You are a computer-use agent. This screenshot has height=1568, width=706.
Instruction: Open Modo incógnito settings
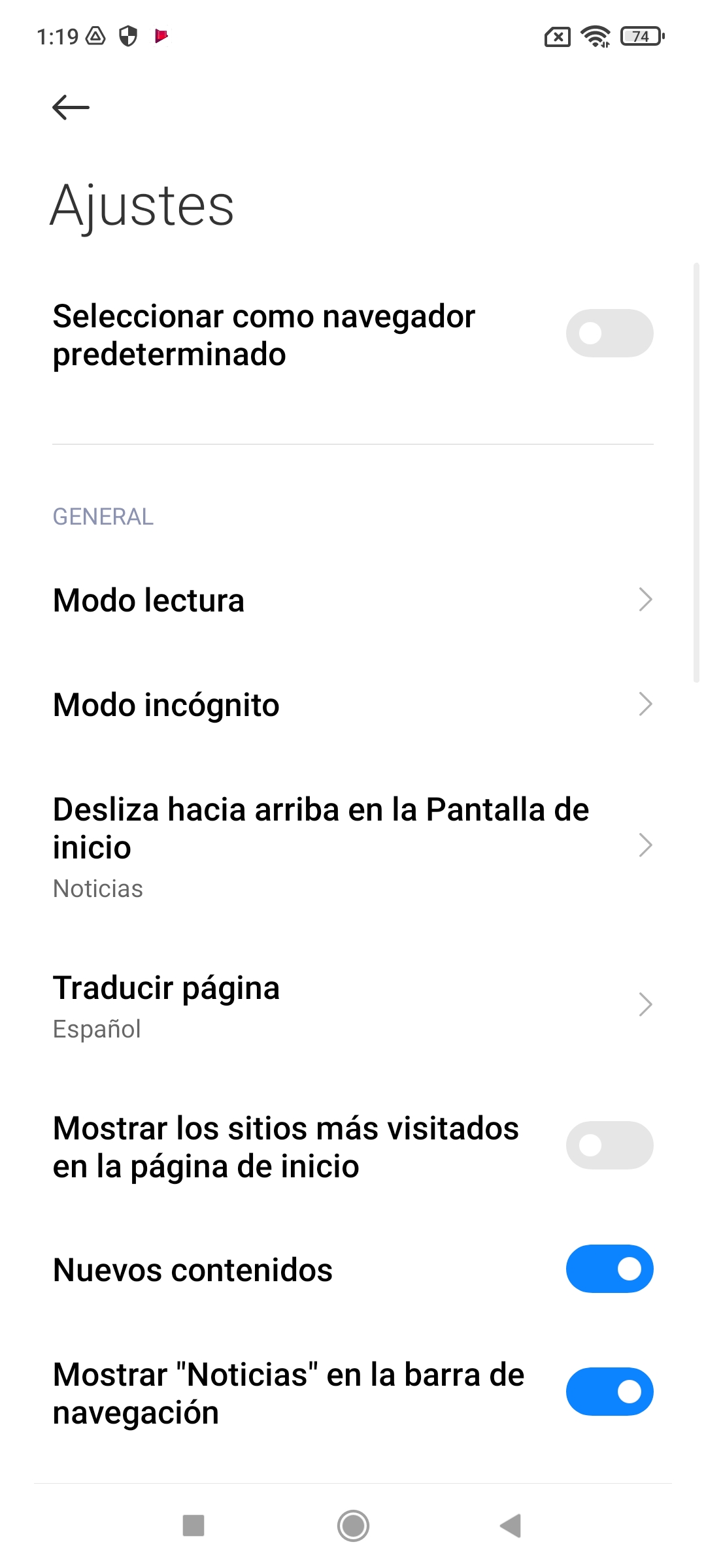pyautogui.click(x=353, y=704)
